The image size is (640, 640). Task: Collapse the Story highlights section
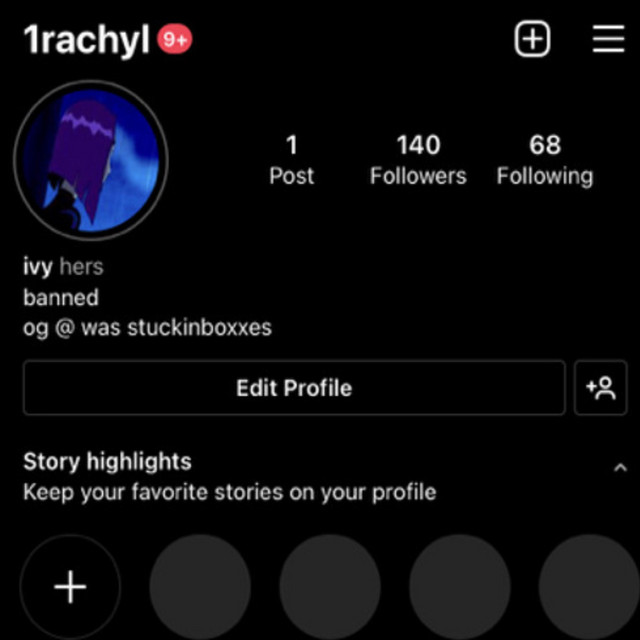(x=618, y=467)
